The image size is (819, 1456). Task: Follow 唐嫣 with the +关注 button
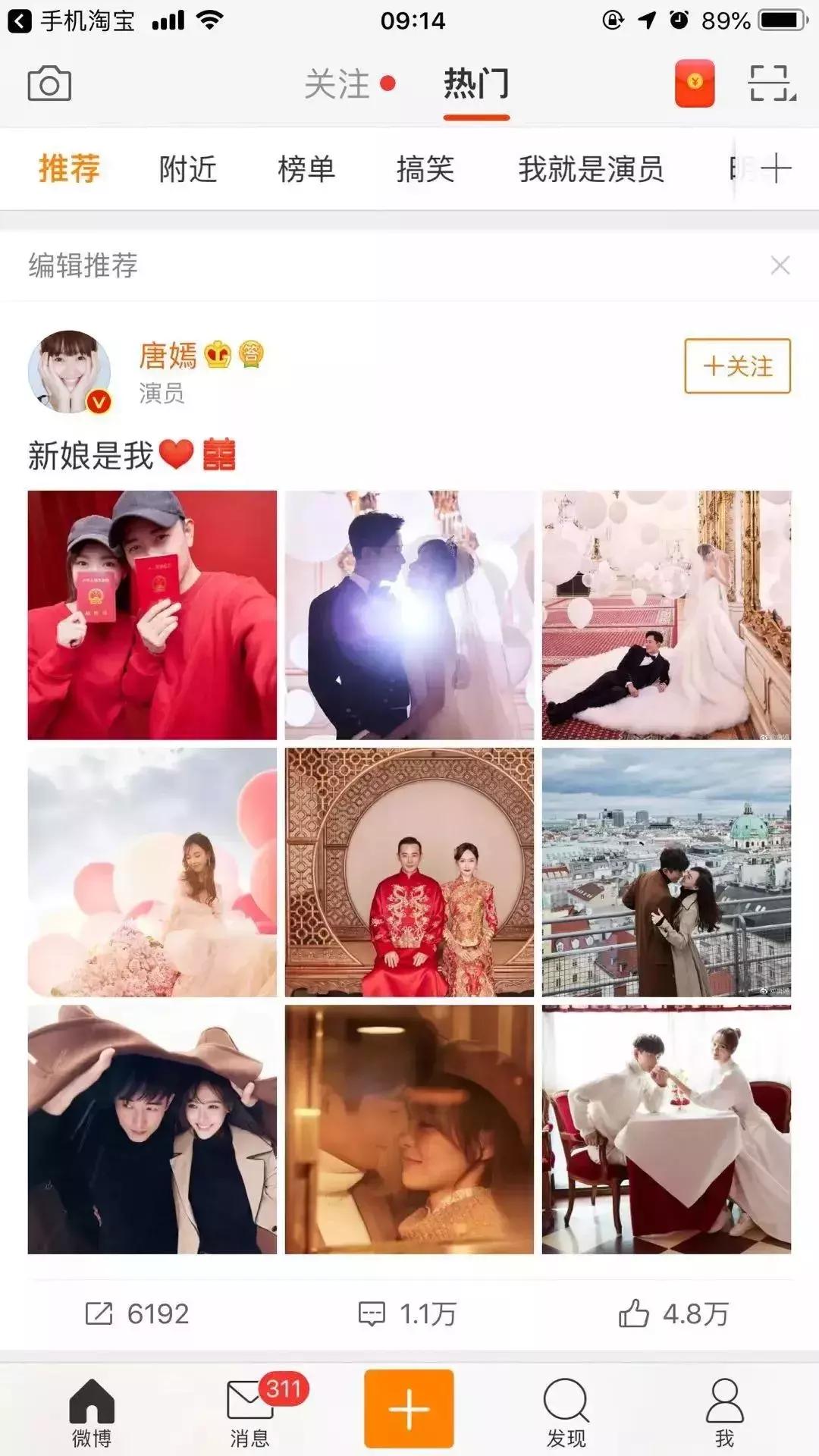click(x=736, y=367)
